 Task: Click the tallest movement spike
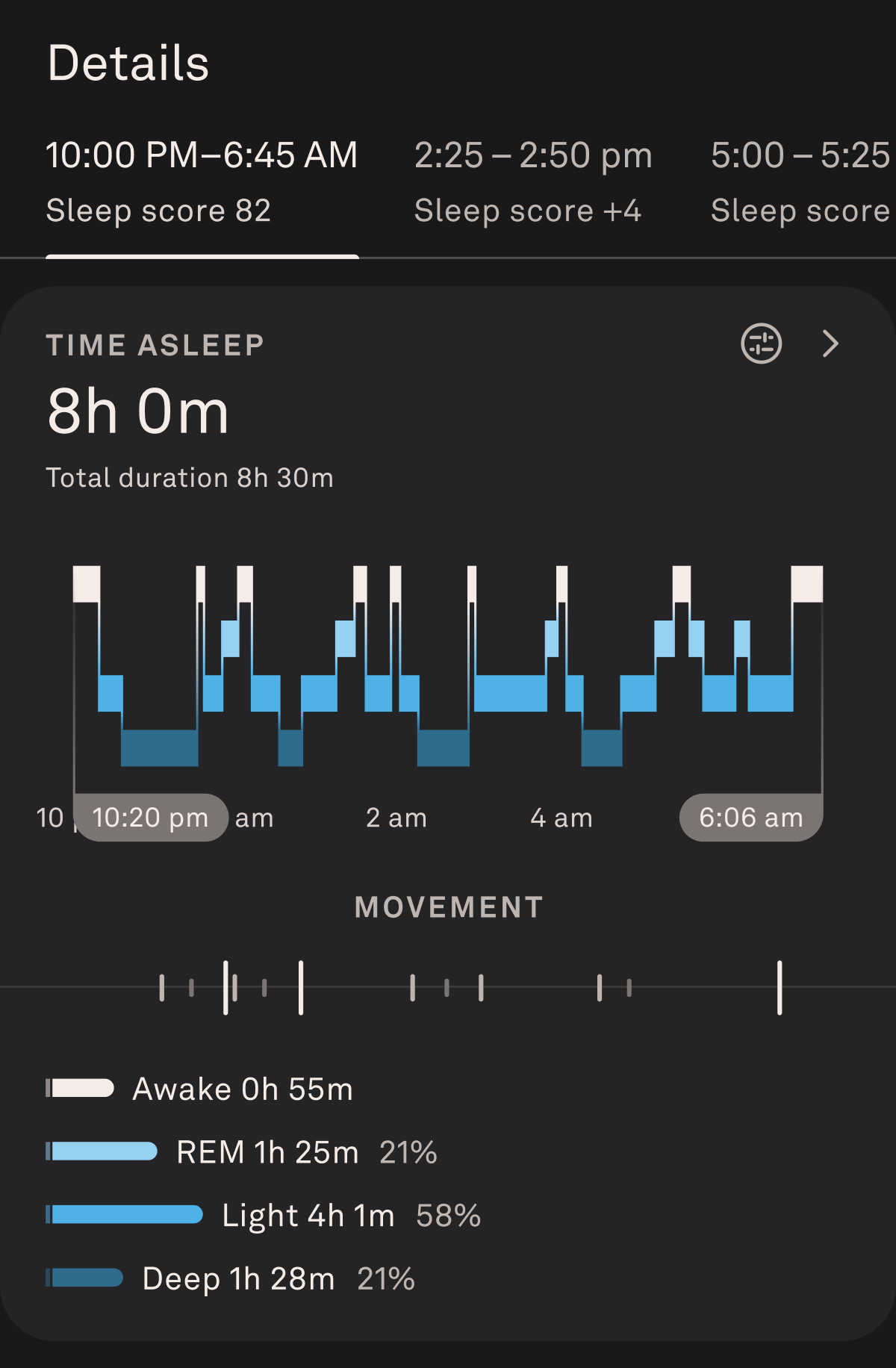(227, 986)
